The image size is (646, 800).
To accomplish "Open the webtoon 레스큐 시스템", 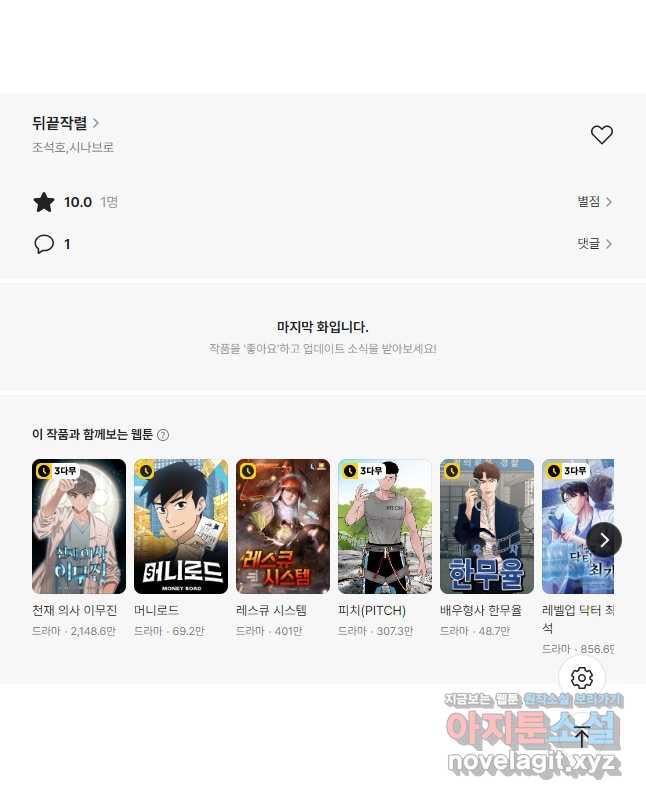I will click(283, 527).
